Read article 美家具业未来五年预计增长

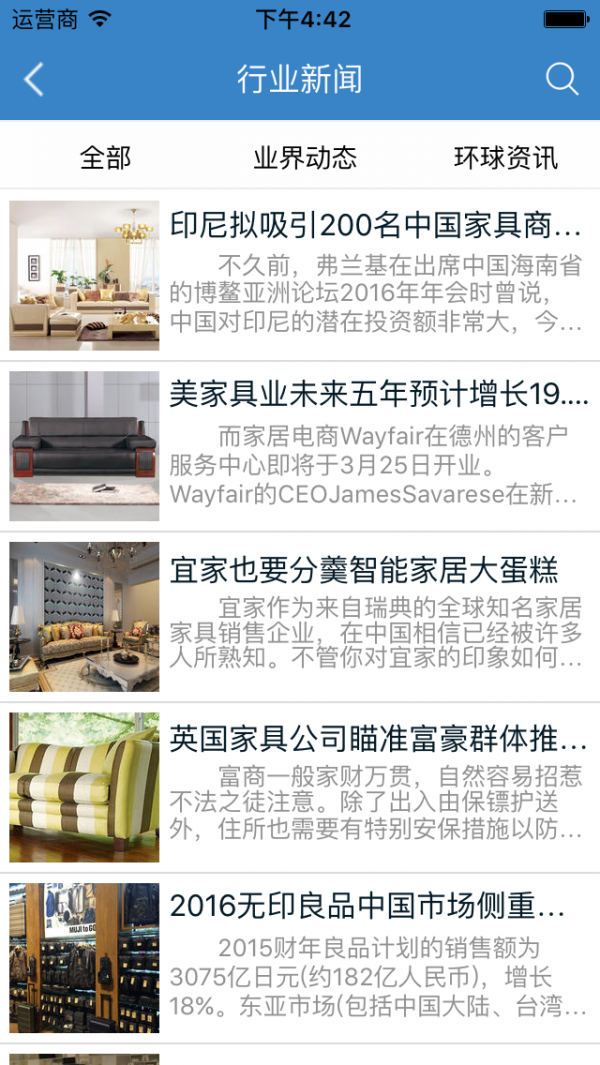coord(378,395)
